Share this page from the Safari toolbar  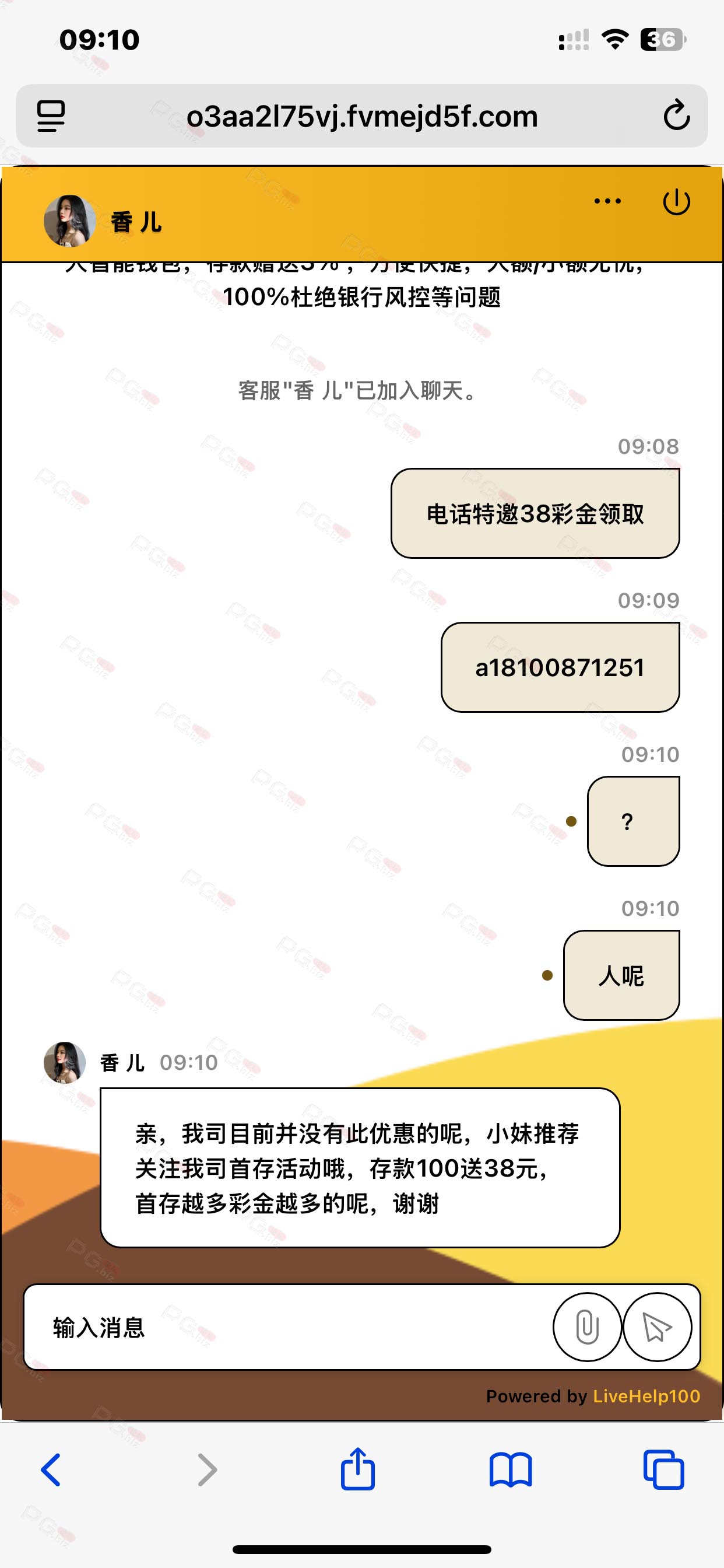[357, 1469]
